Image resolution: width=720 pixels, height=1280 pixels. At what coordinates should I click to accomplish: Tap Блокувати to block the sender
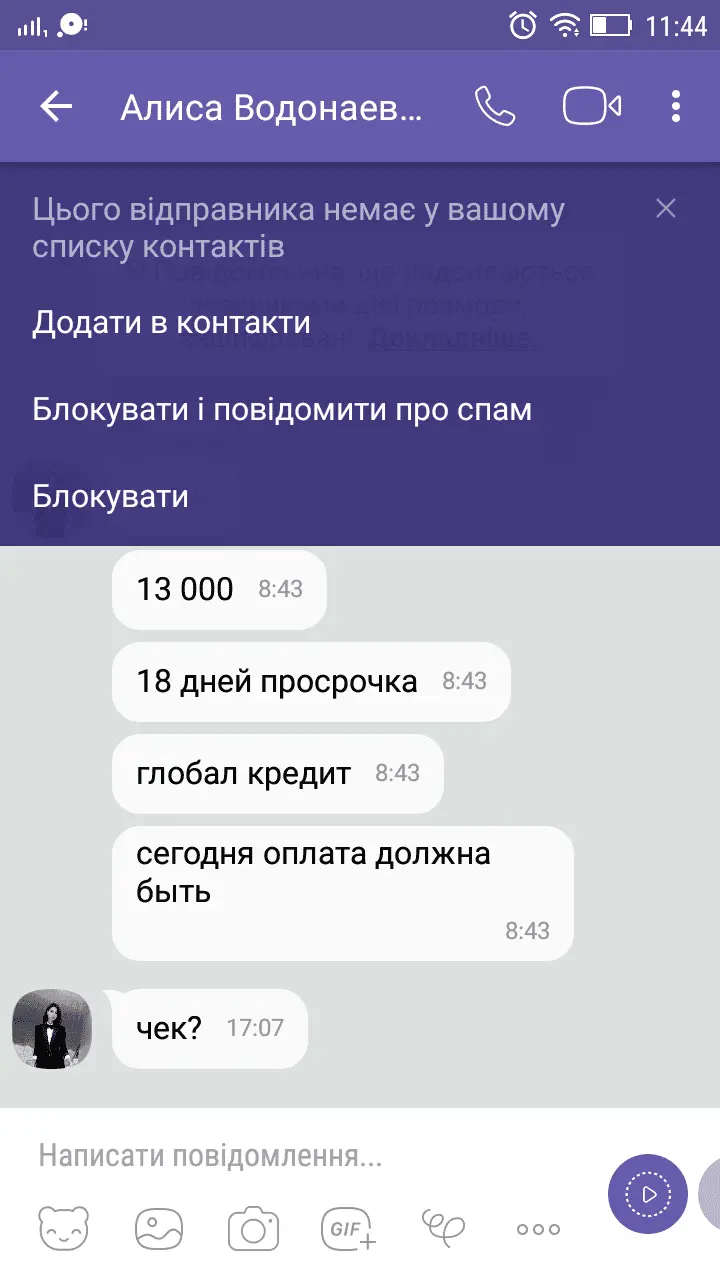[x=110, y=496]
